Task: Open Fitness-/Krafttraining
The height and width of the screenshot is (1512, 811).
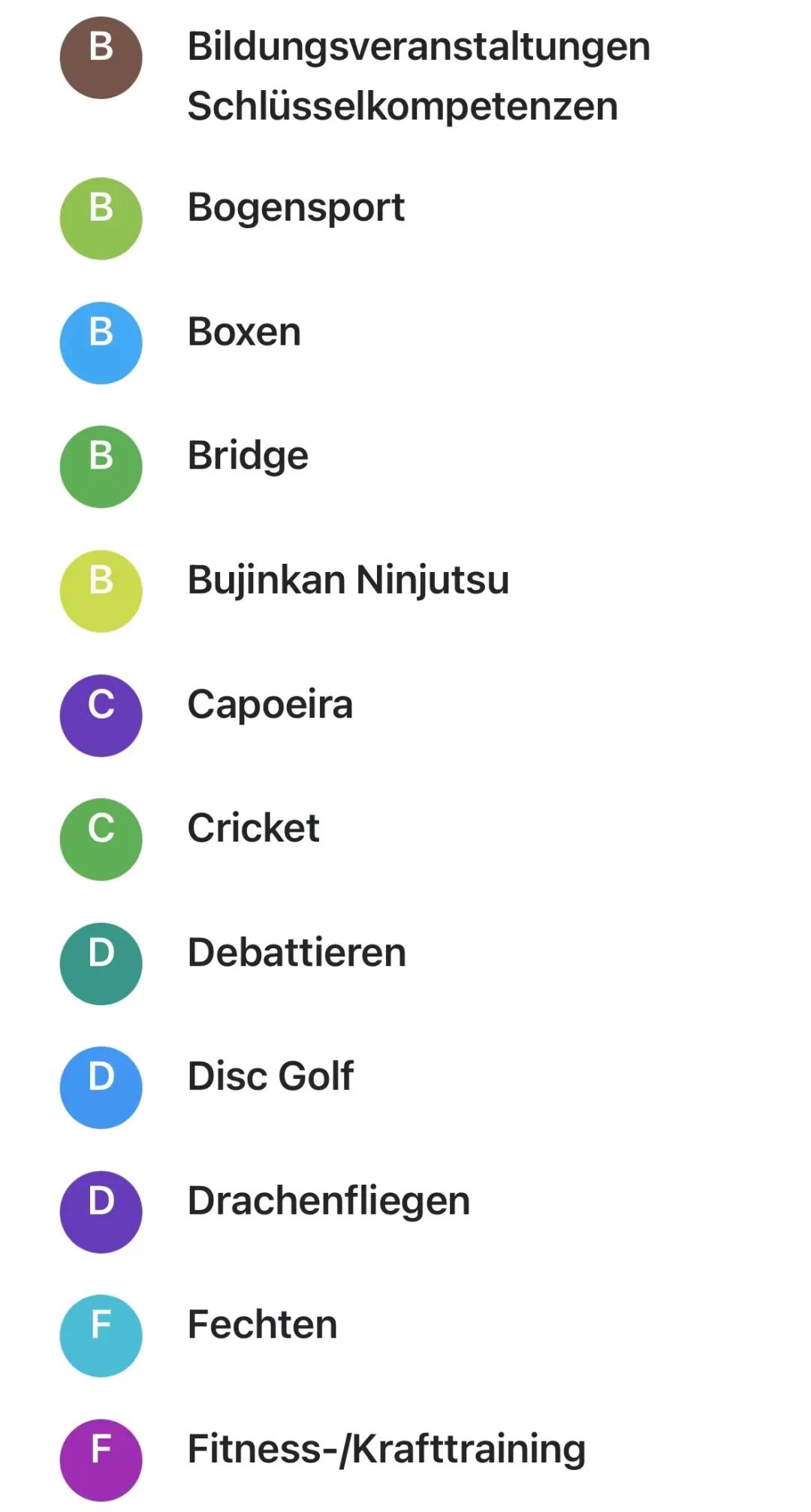Action: point(386,1449)
